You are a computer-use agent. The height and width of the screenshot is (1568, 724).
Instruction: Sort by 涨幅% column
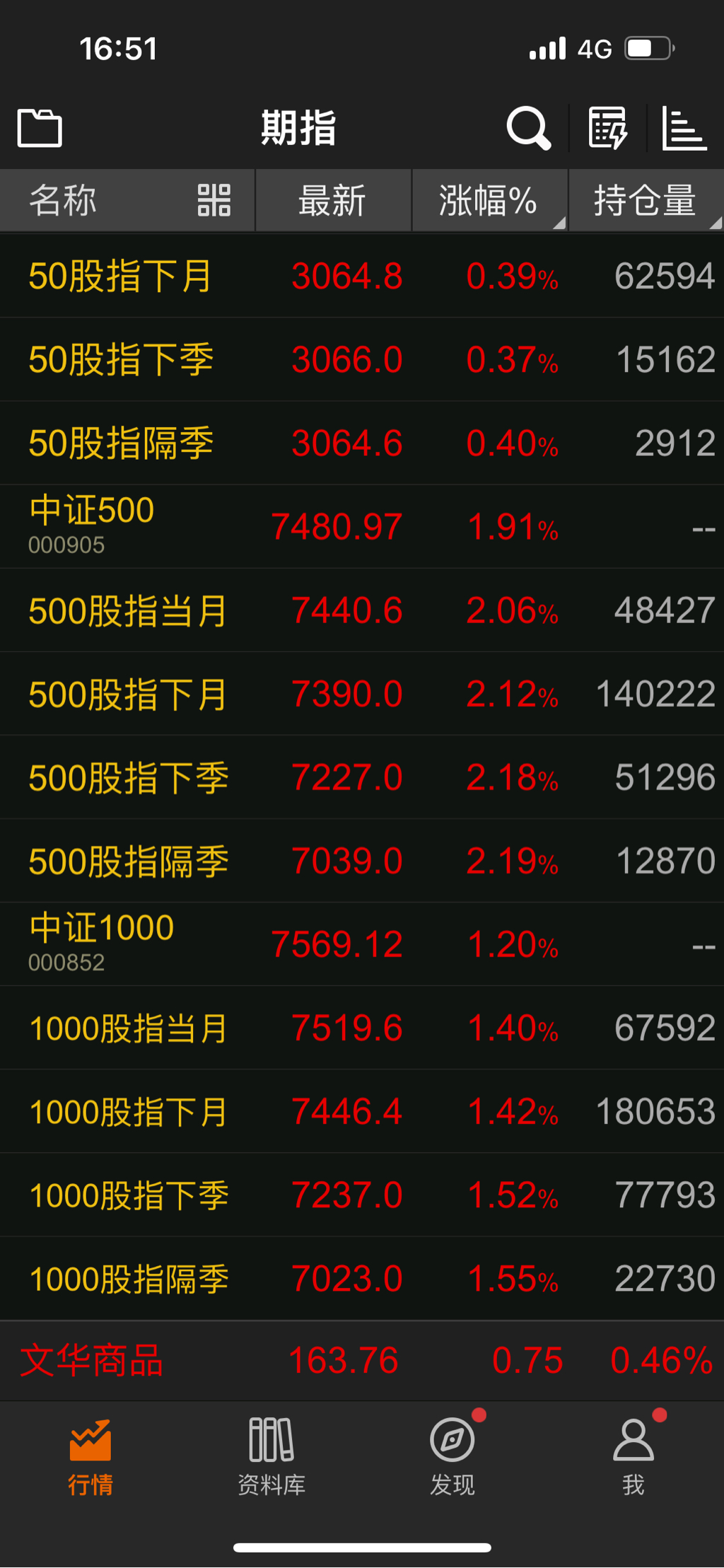click(488, 200)
